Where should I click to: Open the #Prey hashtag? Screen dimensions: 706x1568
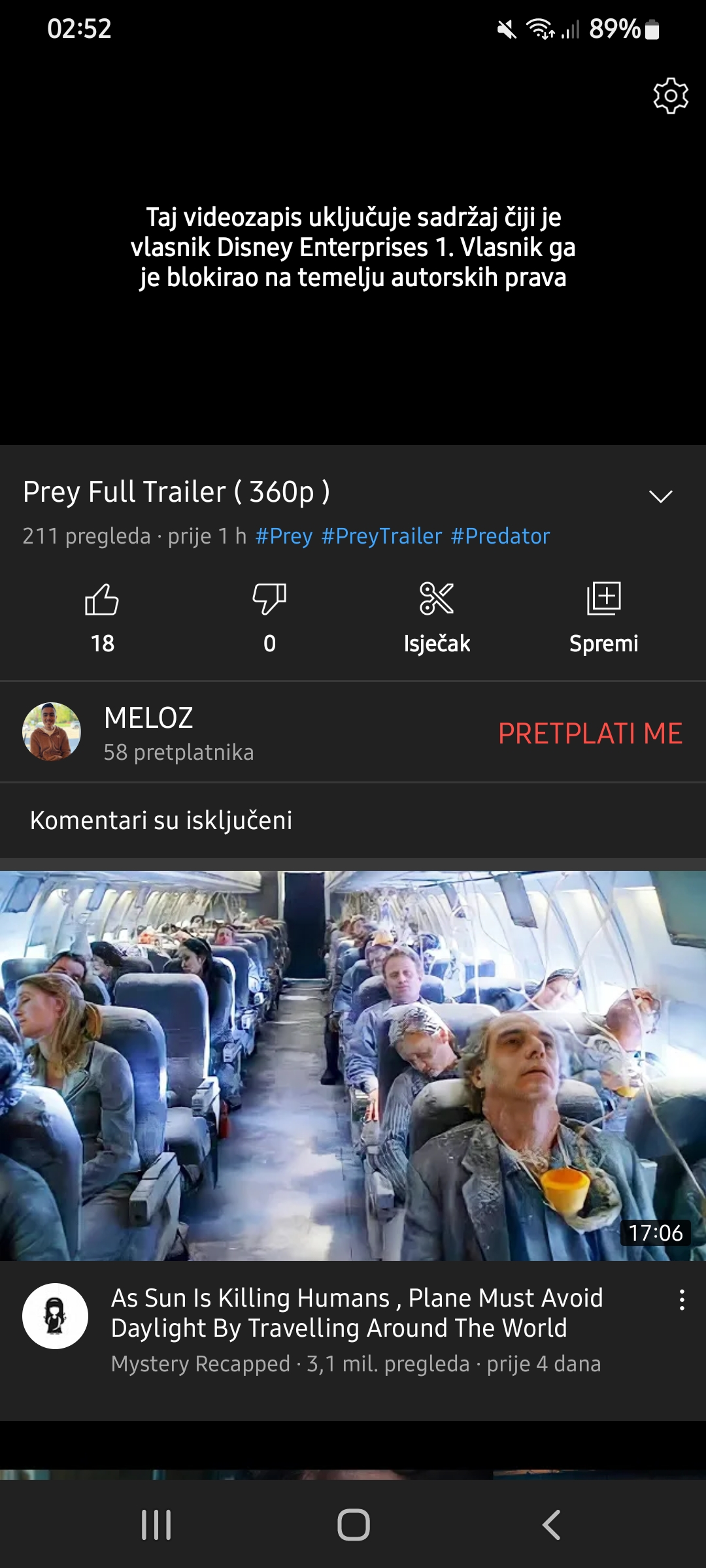point(284,536)
